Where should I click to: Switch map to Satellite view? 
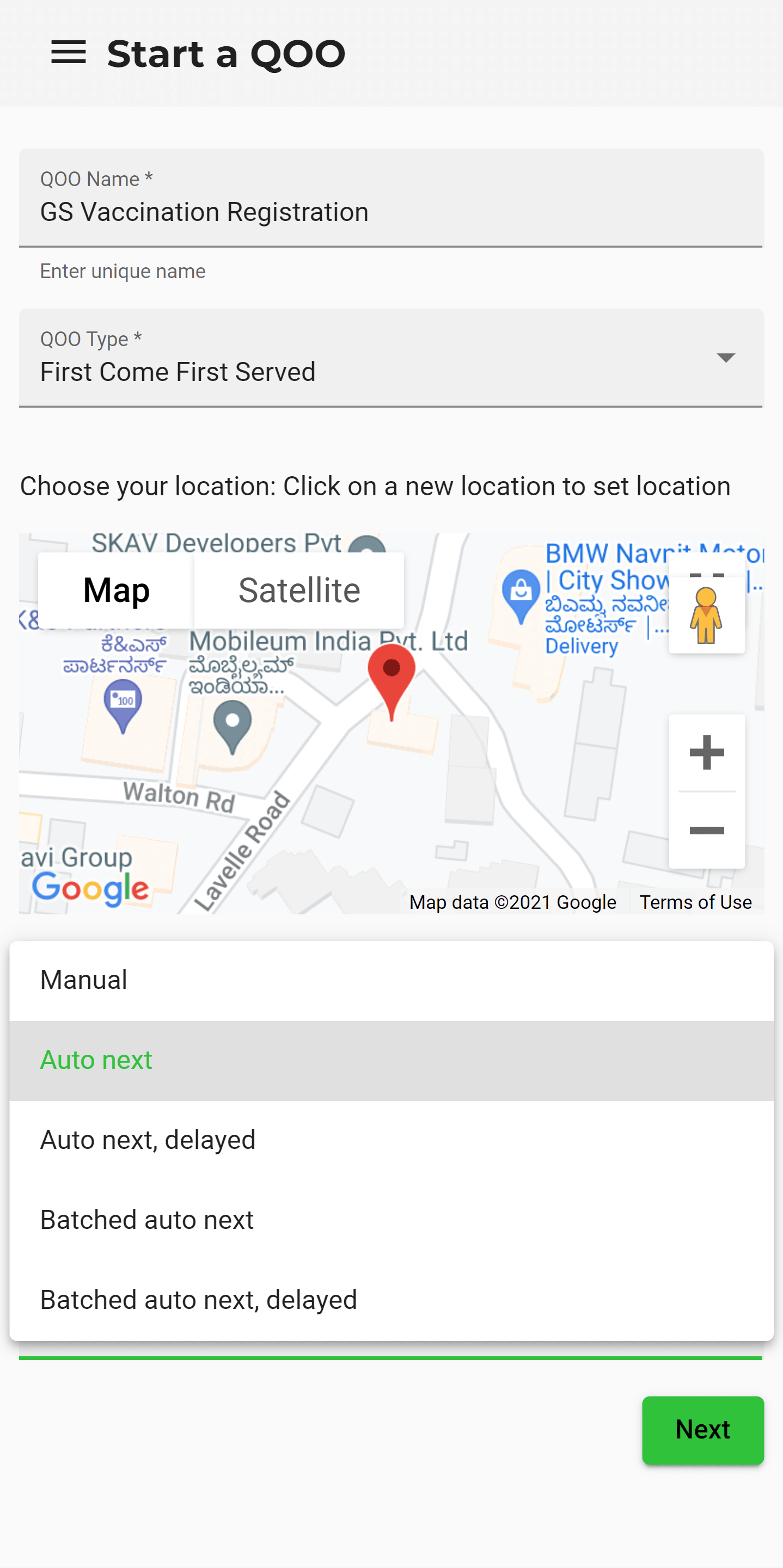click(299, 591)
